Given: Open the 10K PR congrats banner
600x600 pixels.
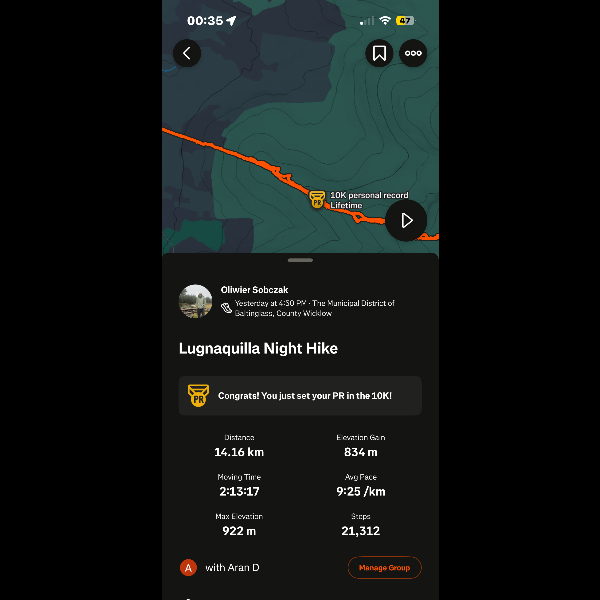Looking at the screenshot, I should (x=300, y=396).
